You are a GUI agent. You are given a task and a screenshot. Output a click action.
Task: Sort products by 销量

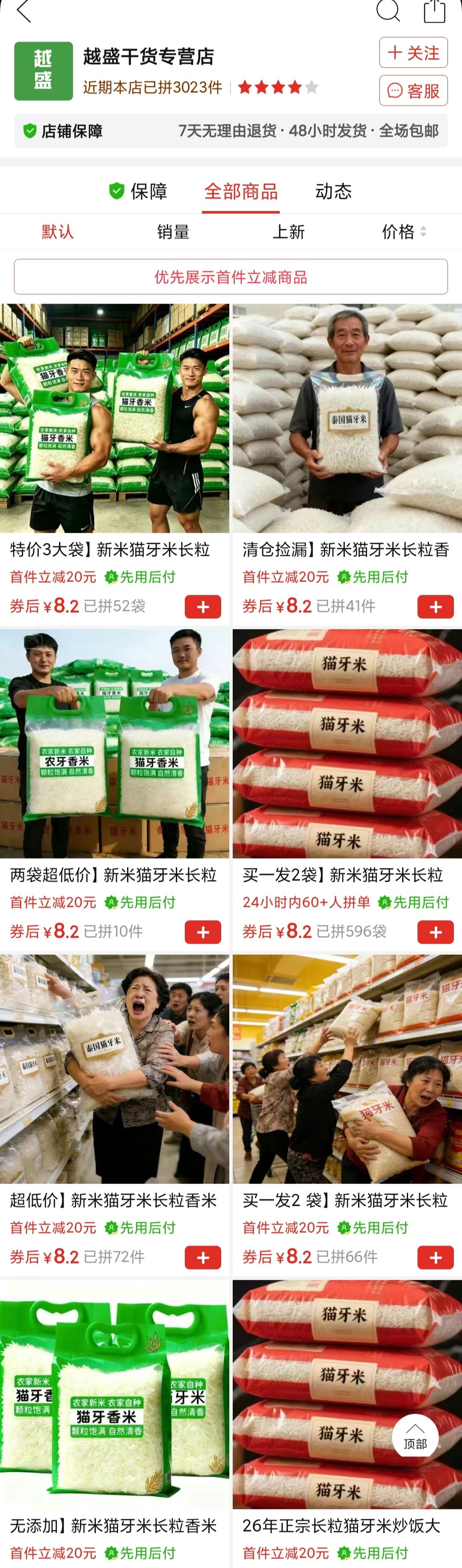173,232
